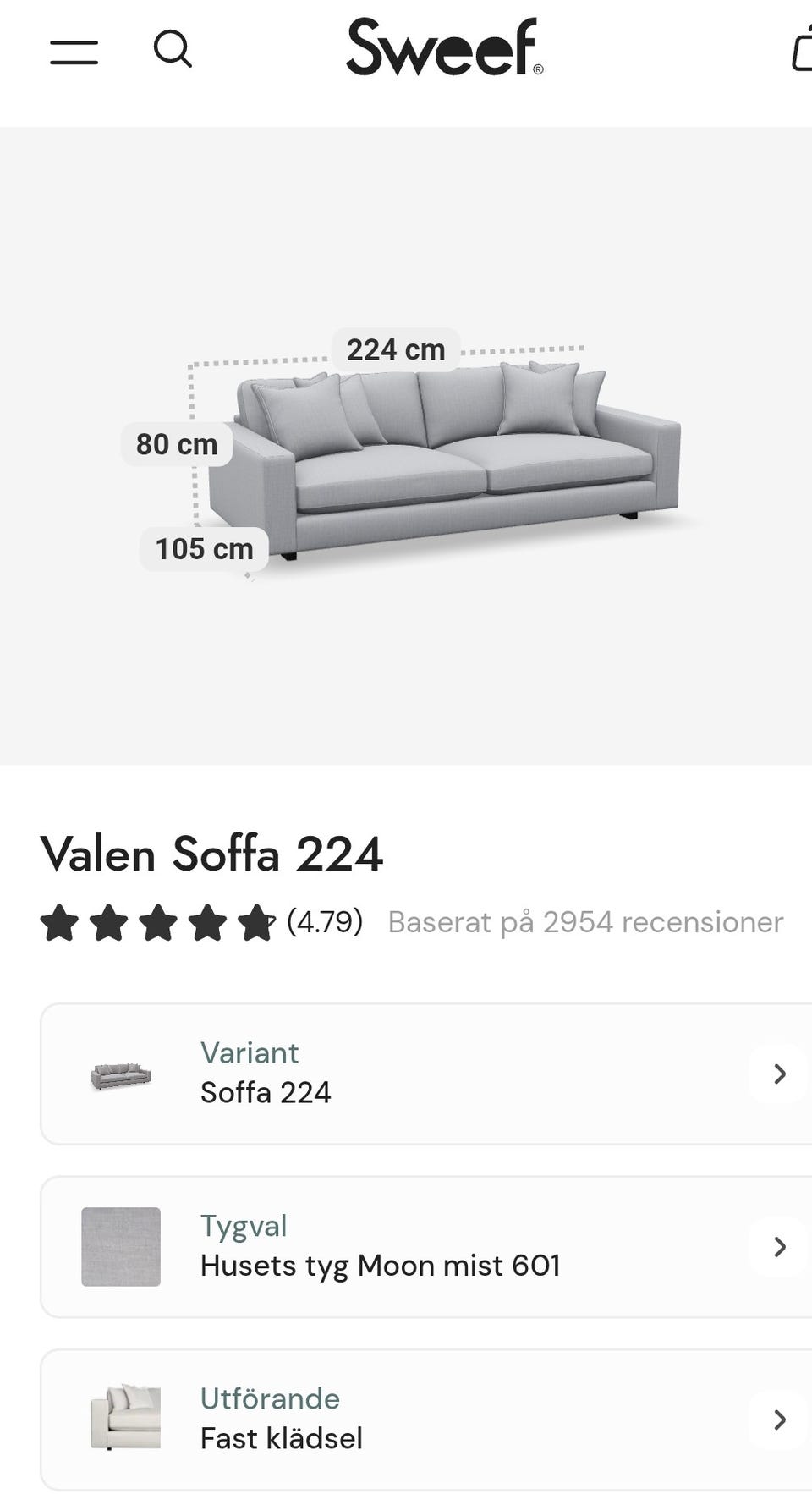Expand the Variant Soffa 224 selector
Screen dimensions: 812x1494
(423, 1074)
